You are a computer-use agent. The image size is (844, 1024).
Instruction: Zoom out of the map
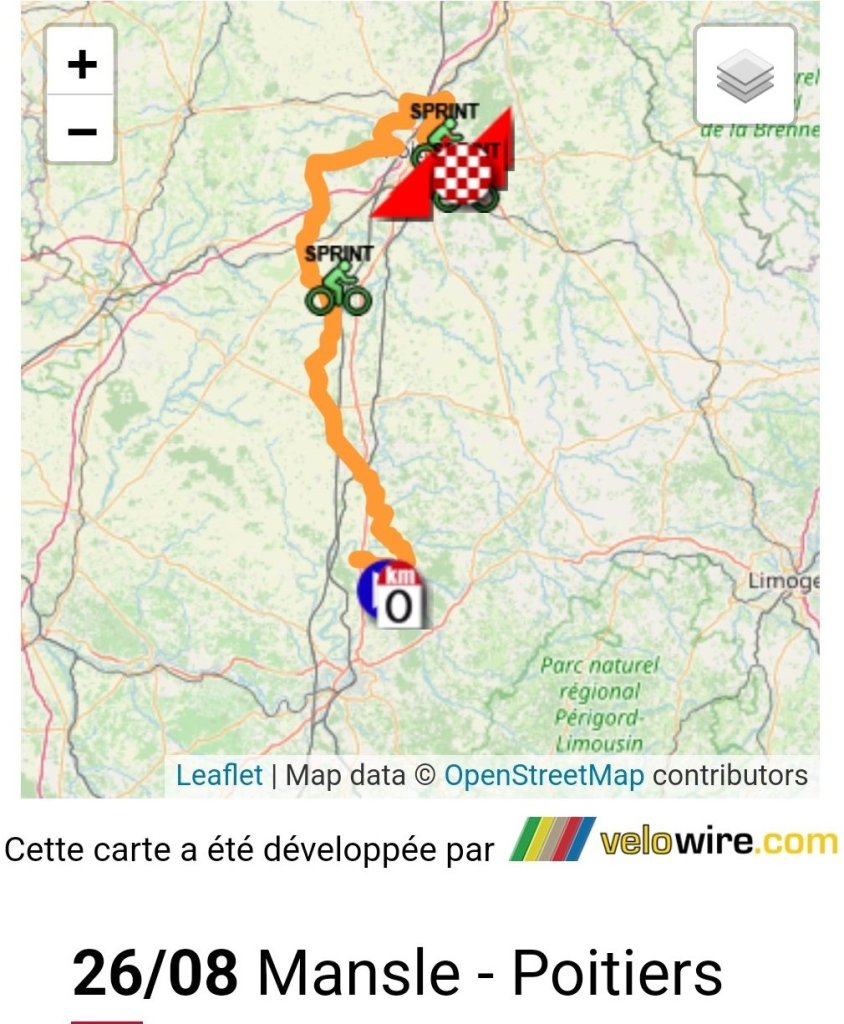click(81, 131)
